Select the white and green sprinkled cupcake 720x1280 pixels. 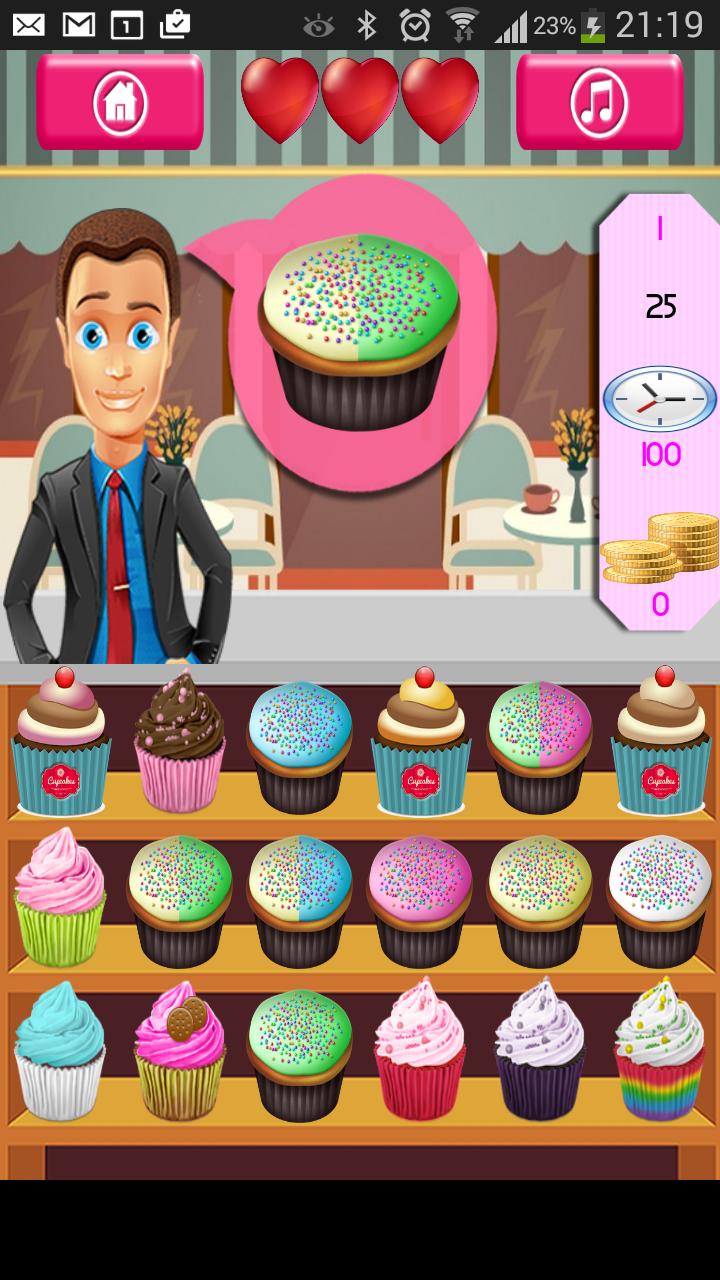[180, 900]
